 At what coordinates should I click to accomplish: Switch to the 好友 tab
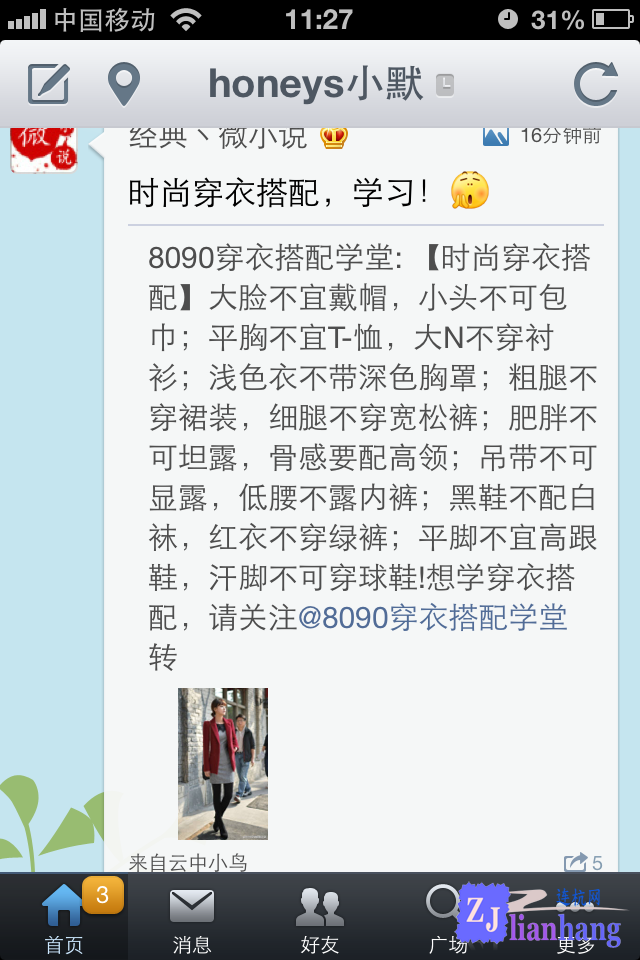320,917
